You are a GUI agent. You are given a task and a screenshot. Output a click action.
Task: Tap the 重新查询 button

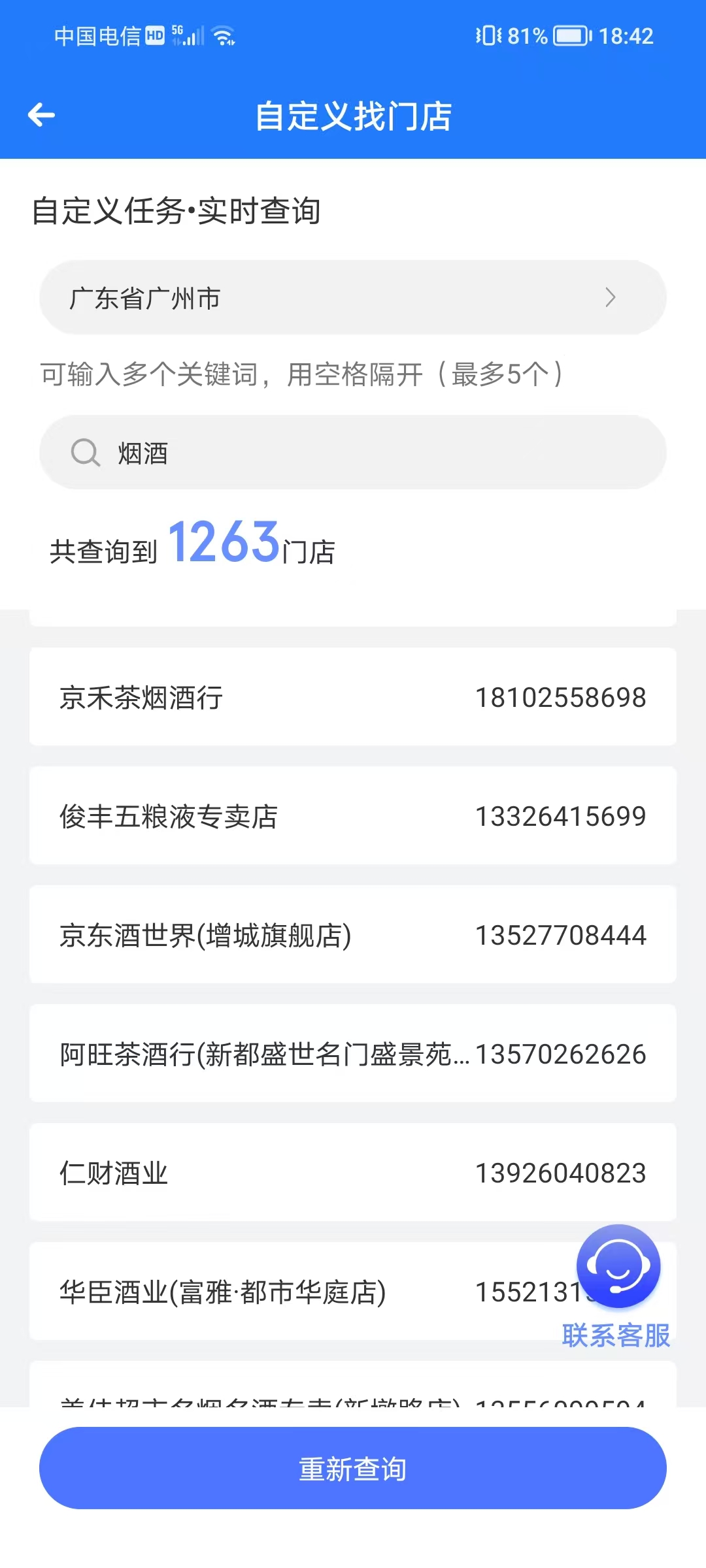tap(353, 1468)
